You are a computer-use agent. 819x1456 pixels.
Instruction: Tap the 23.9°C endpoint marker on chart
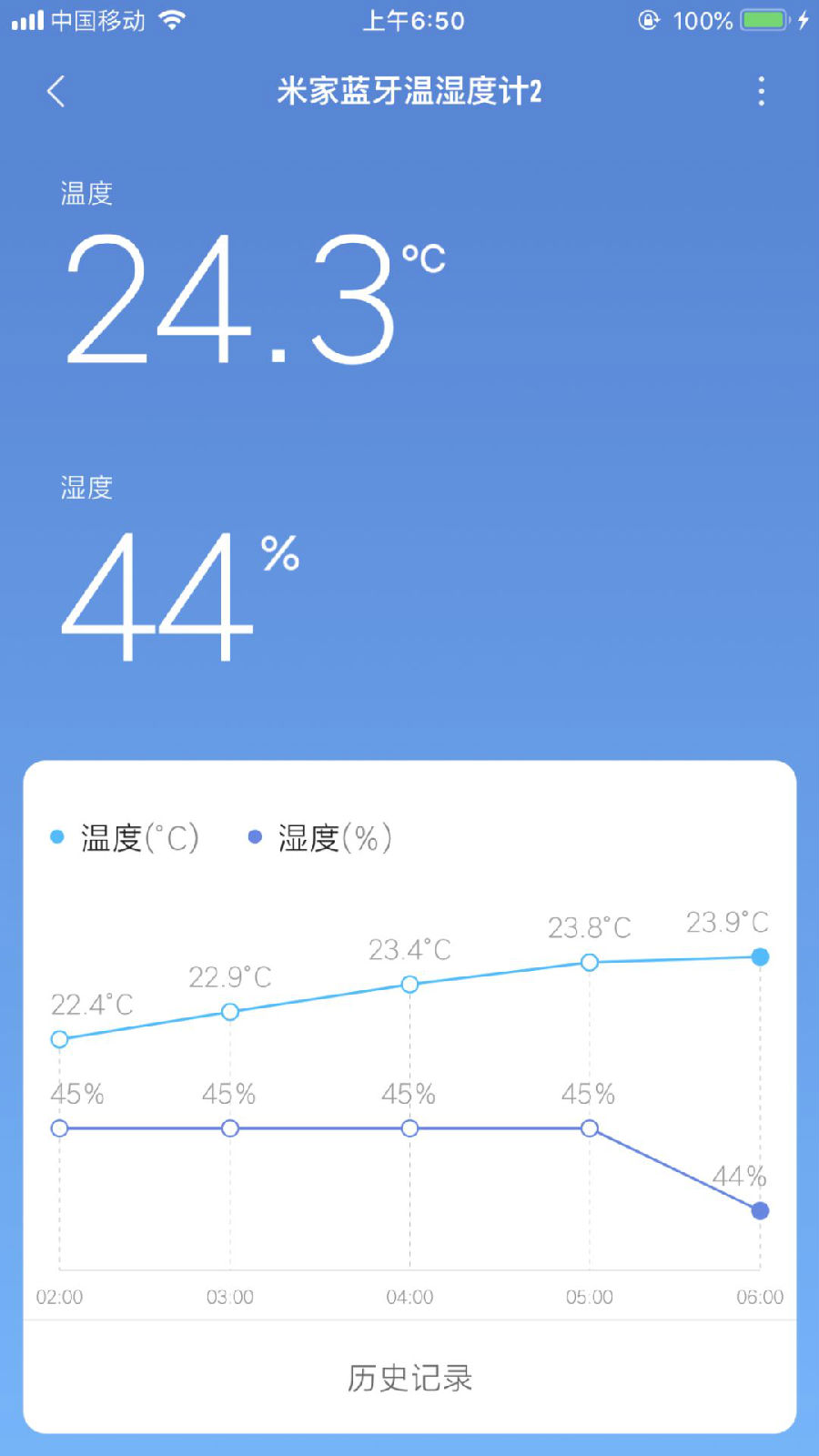[x=760, y=956]
